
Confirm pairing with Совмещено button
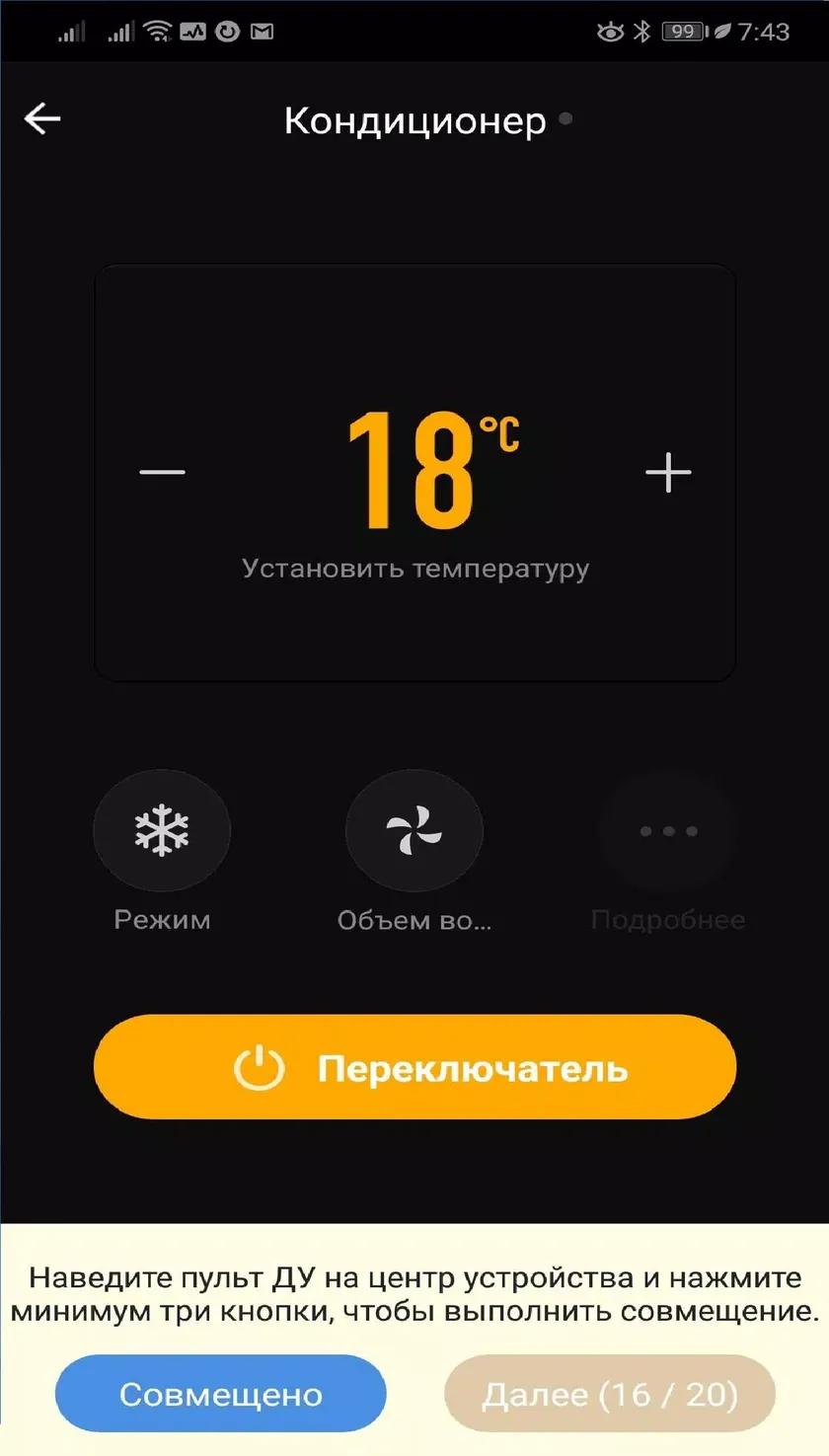point(220,1394)
